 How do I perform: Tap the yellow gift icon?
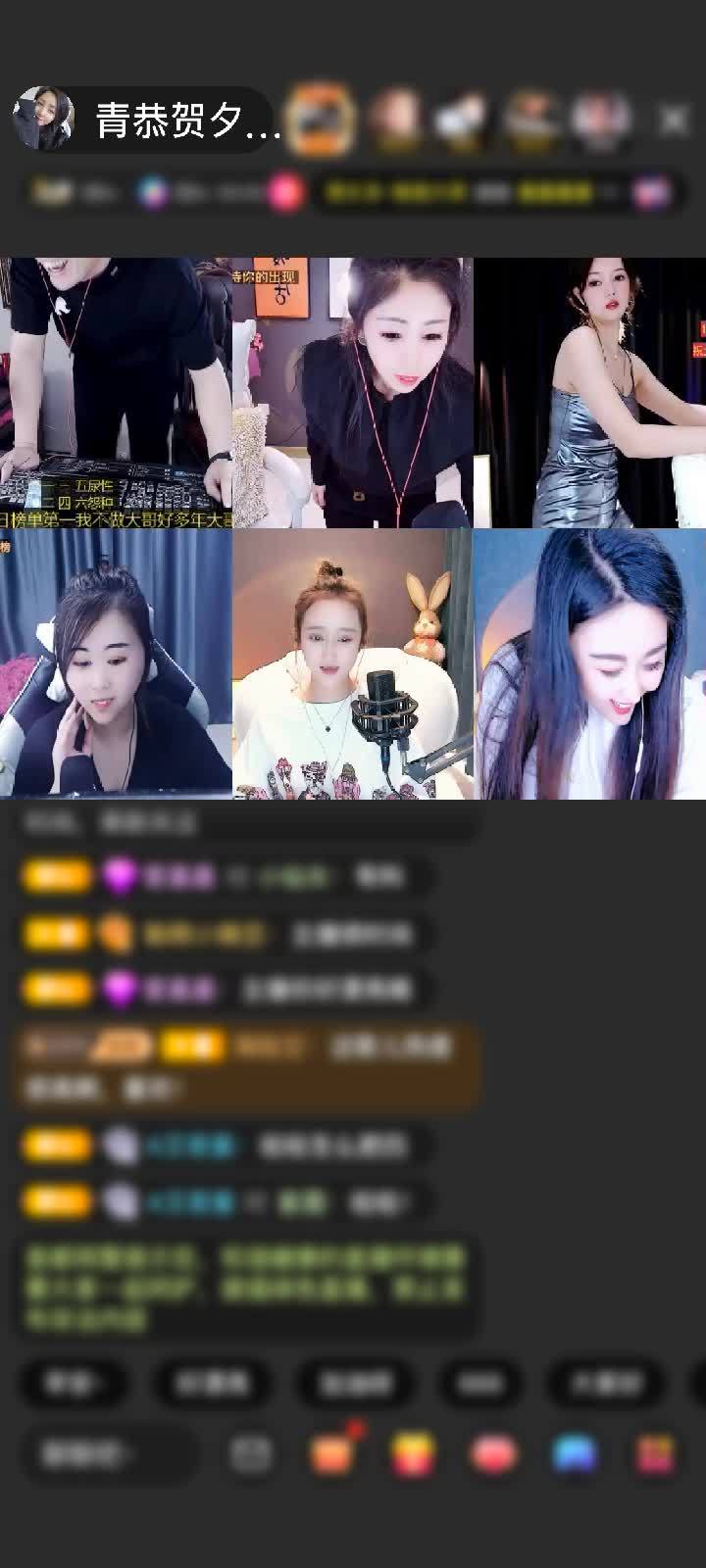click(414, 1453)
